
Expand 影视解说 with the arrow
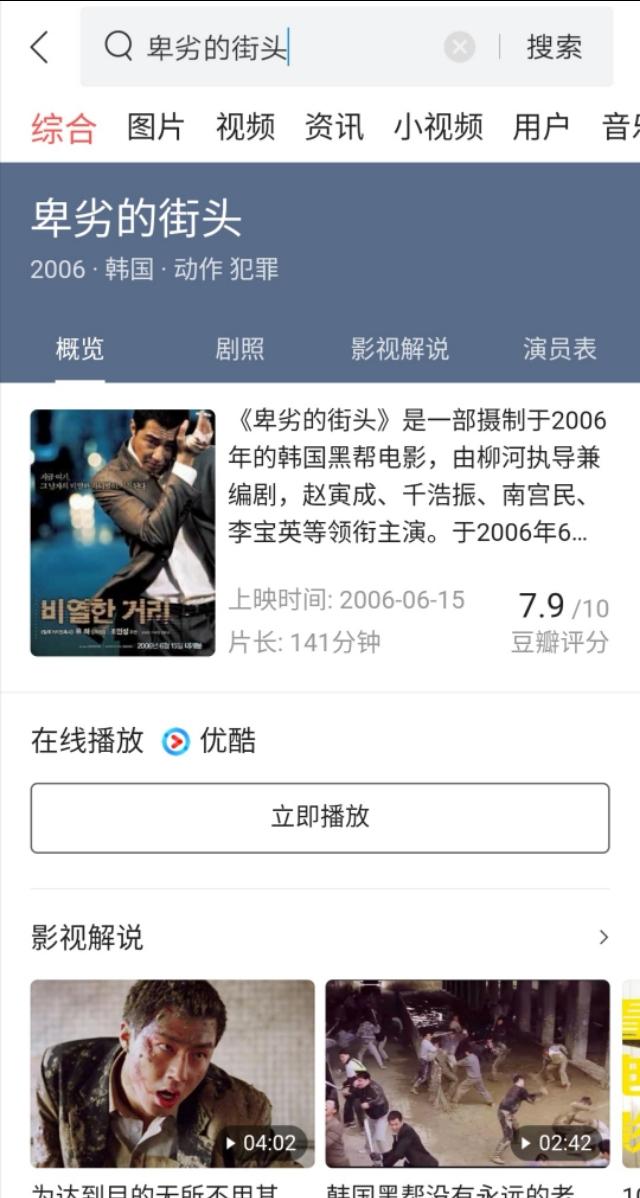point(603,937)
